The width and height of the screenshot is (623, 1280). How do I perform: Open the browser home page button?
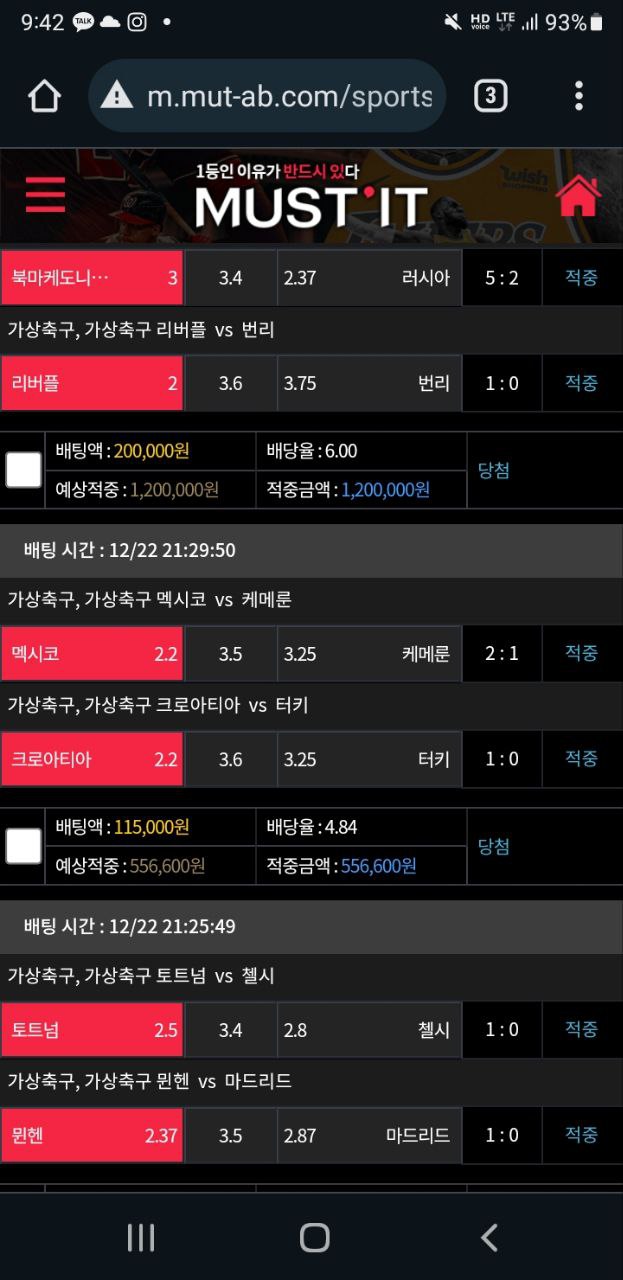pyautogui.click(x=44, y=96)
